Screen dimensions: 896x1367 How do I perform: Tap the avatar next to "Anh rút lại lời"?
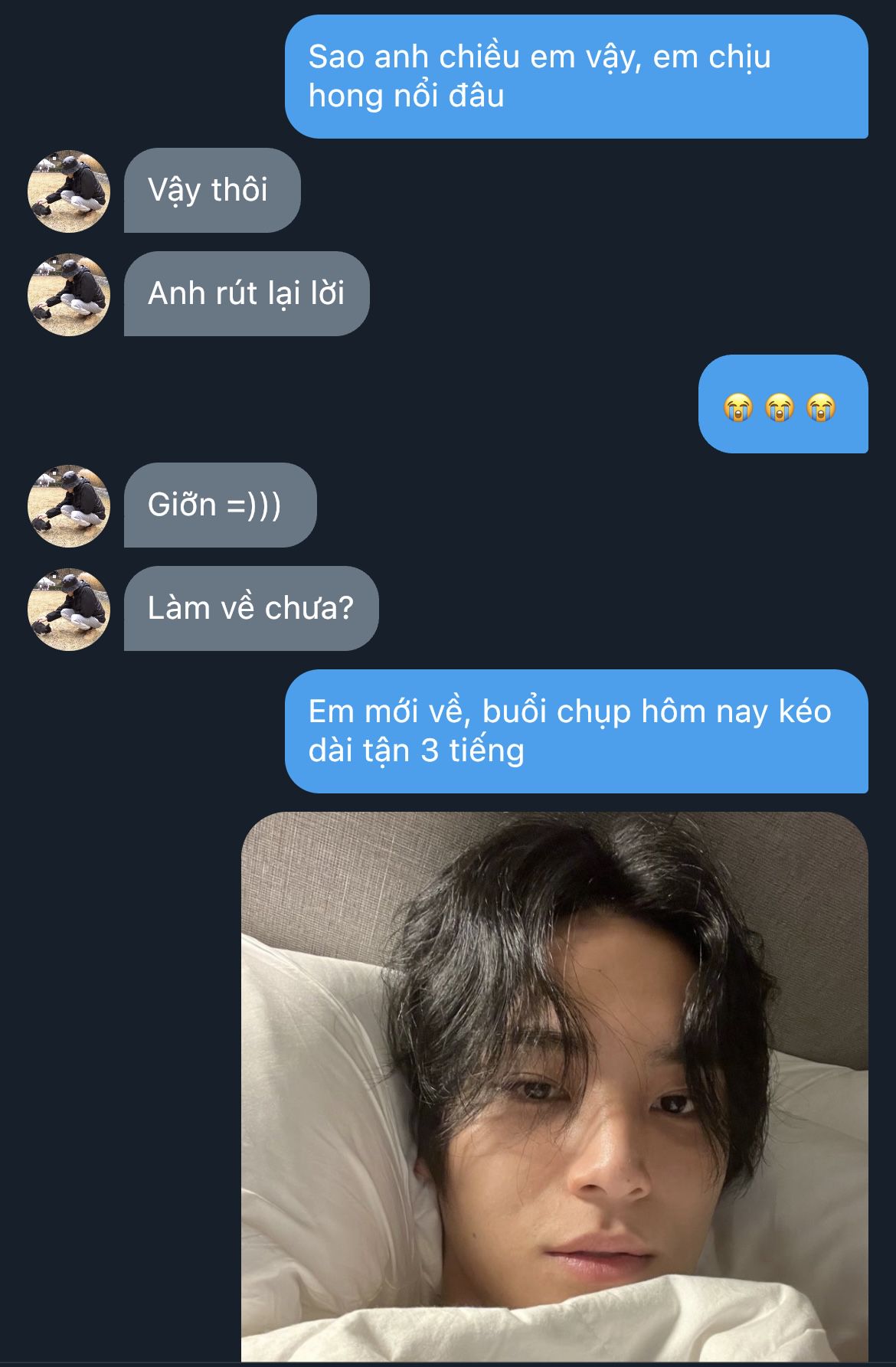tap(69, 295)
